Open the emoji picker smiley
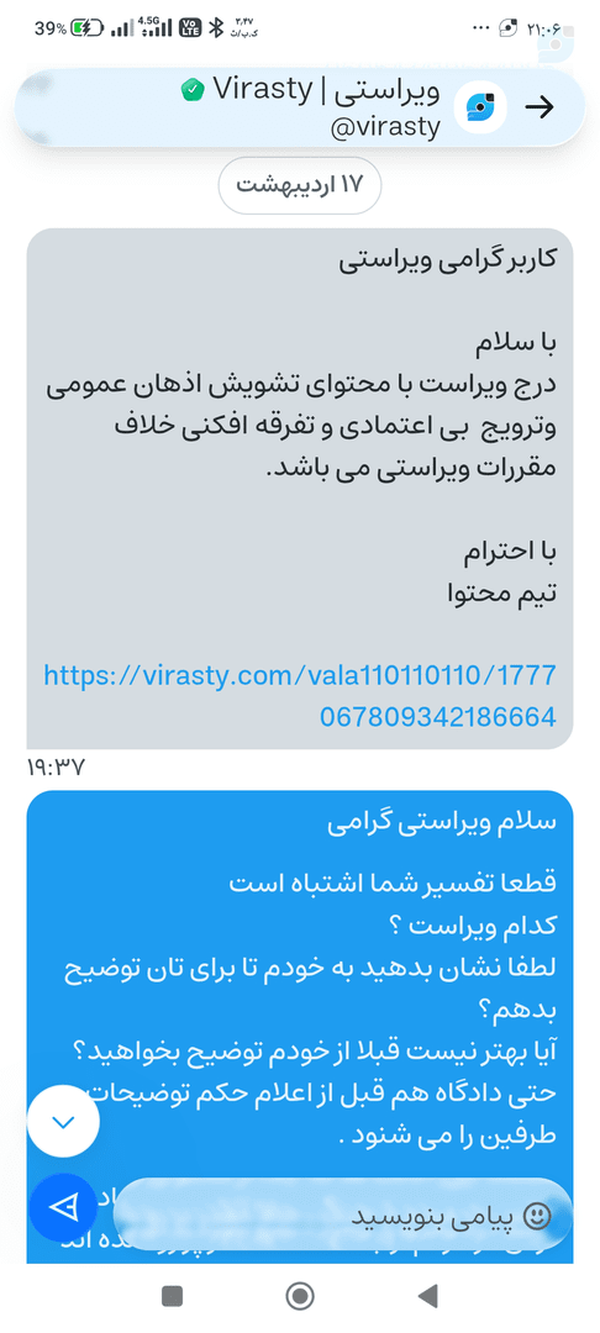 pos(538,1216)
